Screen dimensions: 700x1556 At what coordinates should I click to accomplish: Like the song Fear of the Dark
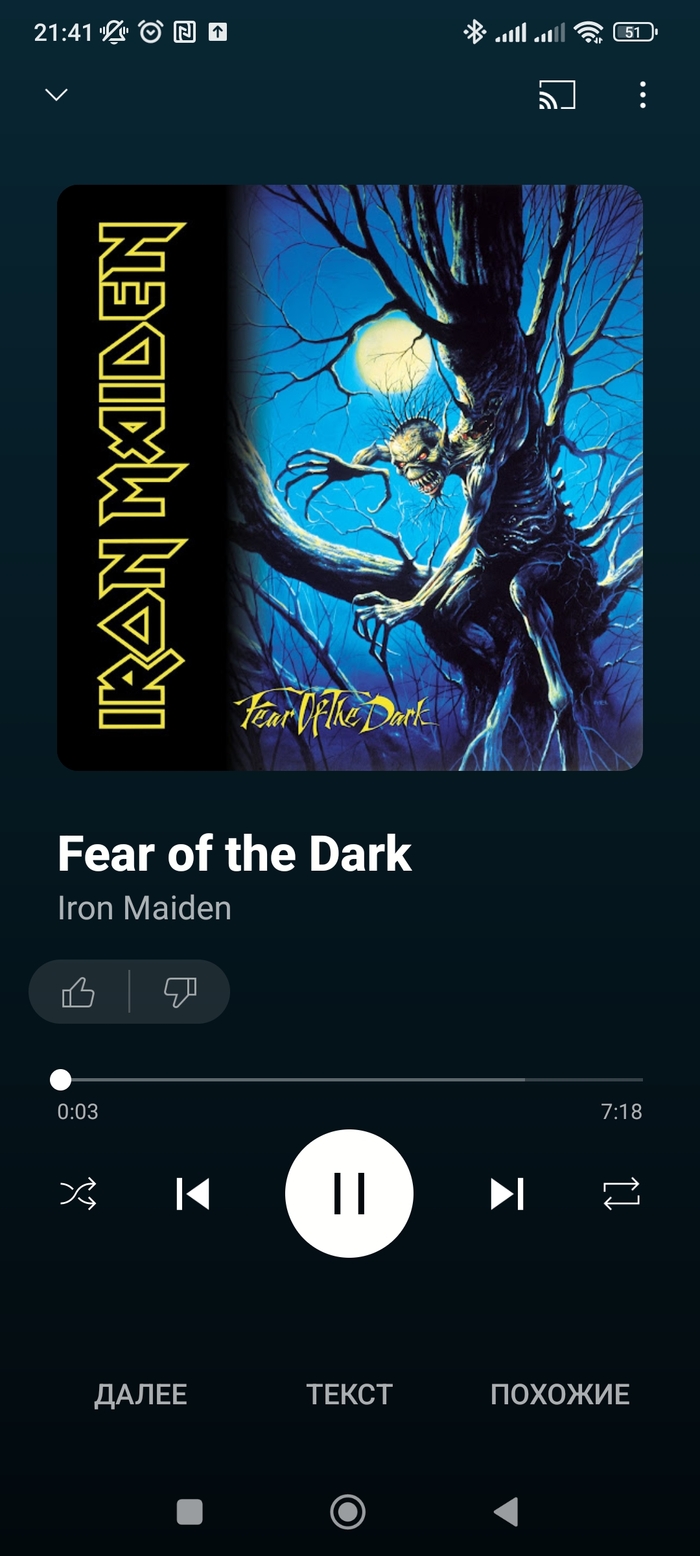point(79,992)
